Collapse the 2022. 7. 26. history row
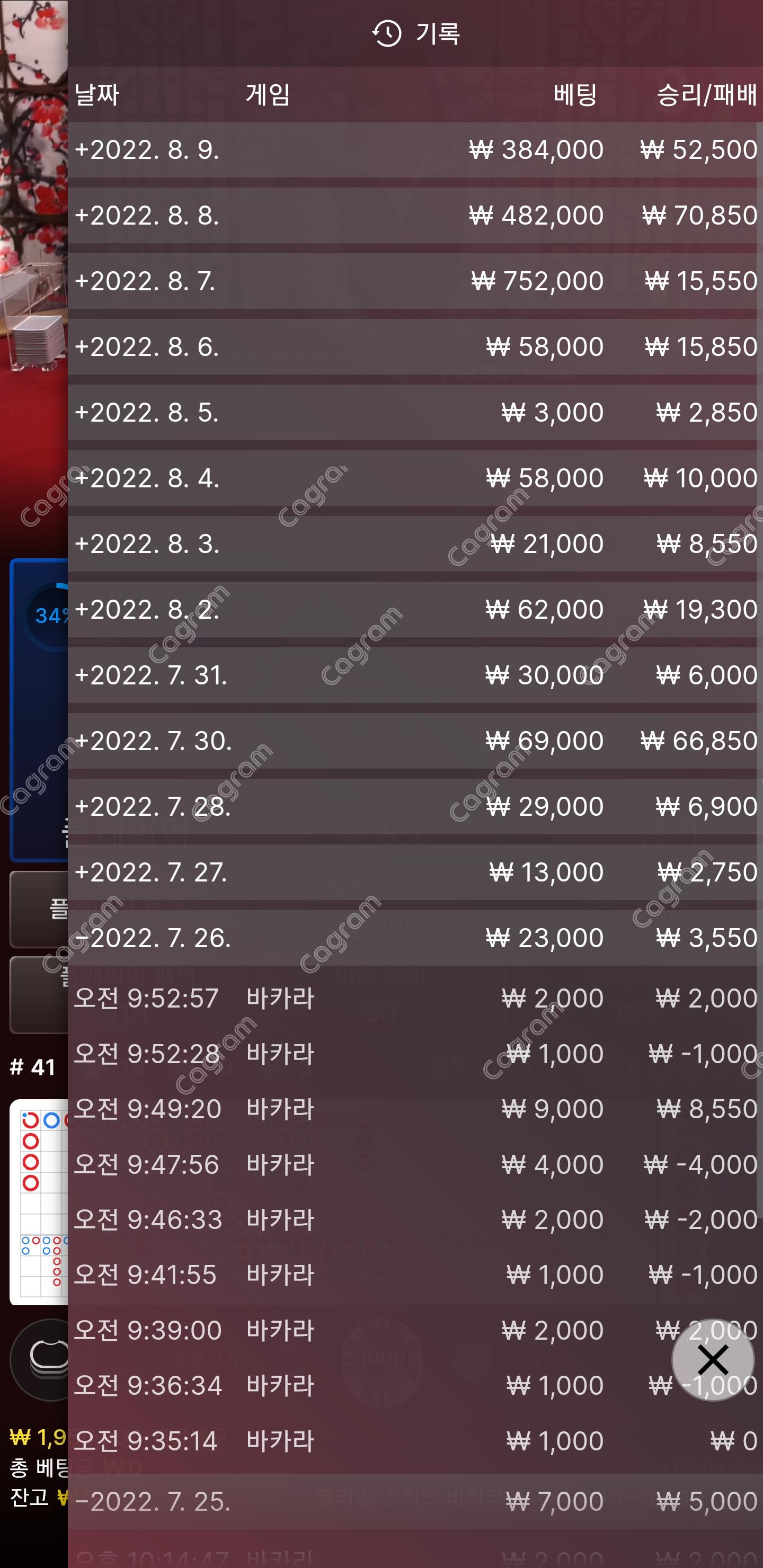This screenshot has width=763, height=1568. coord(414,938)
